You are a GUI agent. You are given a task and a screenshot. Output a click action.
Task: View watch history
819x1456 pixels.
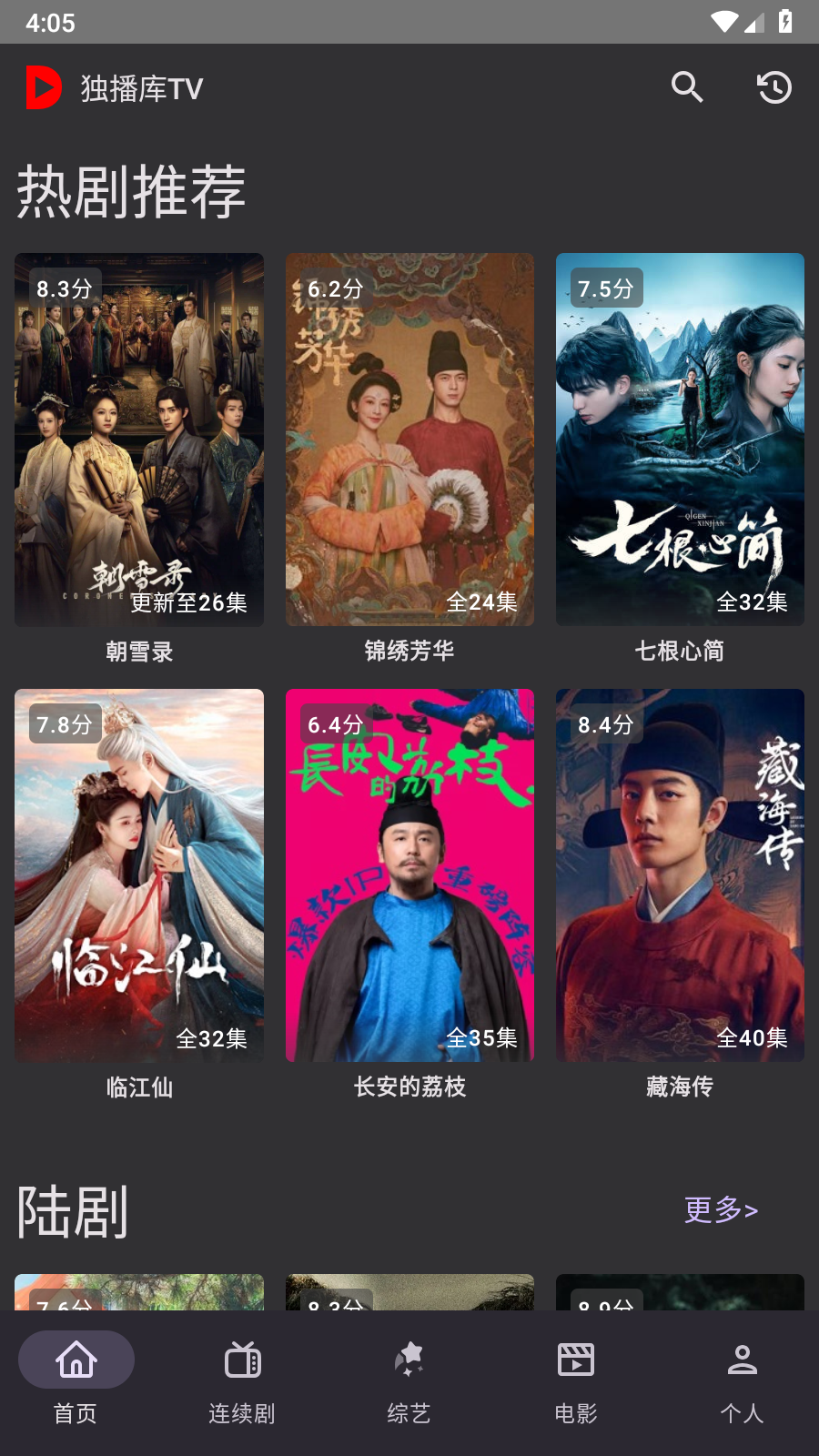[x=774, y=88]
